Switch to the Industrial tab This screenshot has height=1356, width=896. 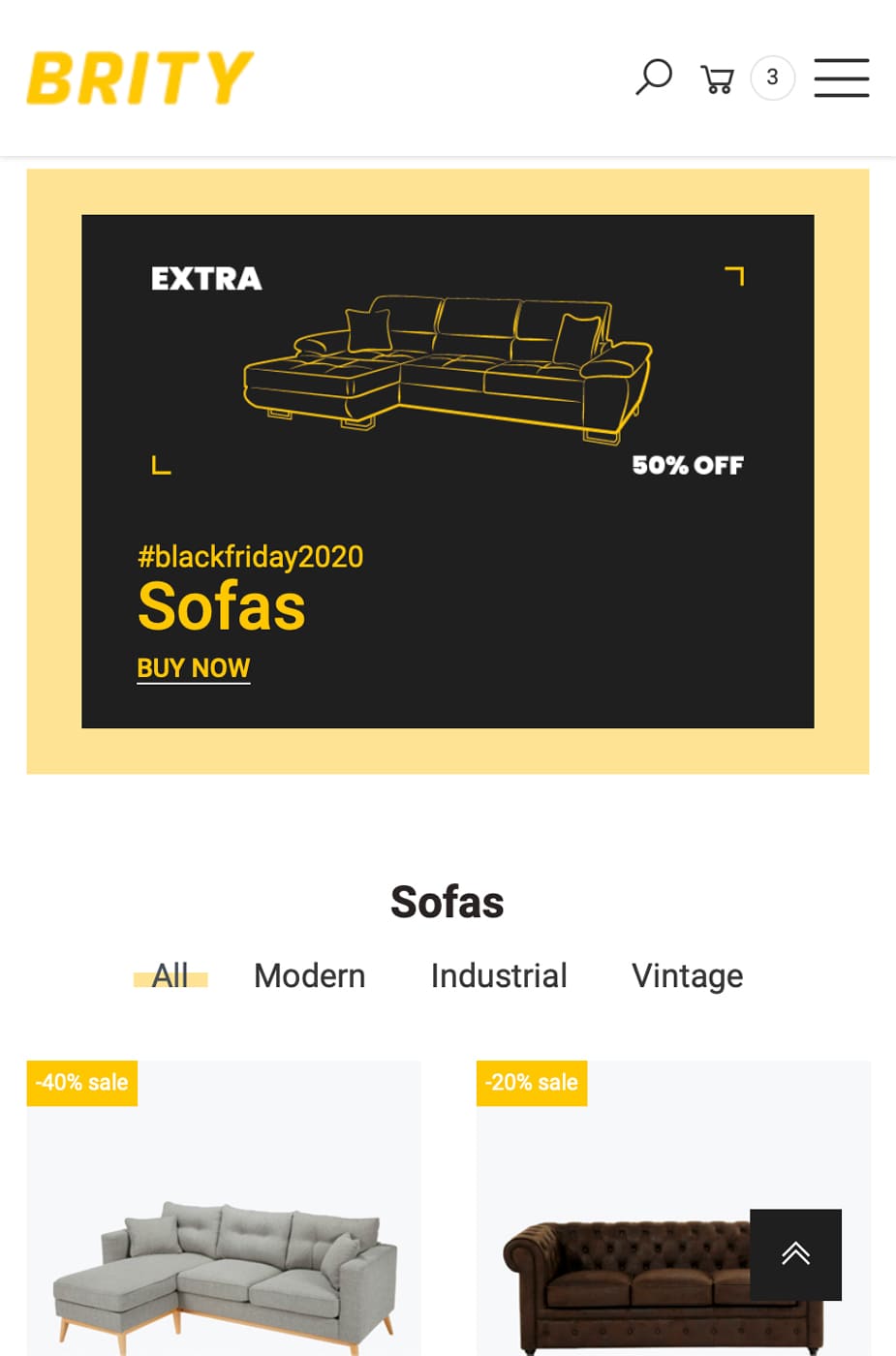[498, 976]
